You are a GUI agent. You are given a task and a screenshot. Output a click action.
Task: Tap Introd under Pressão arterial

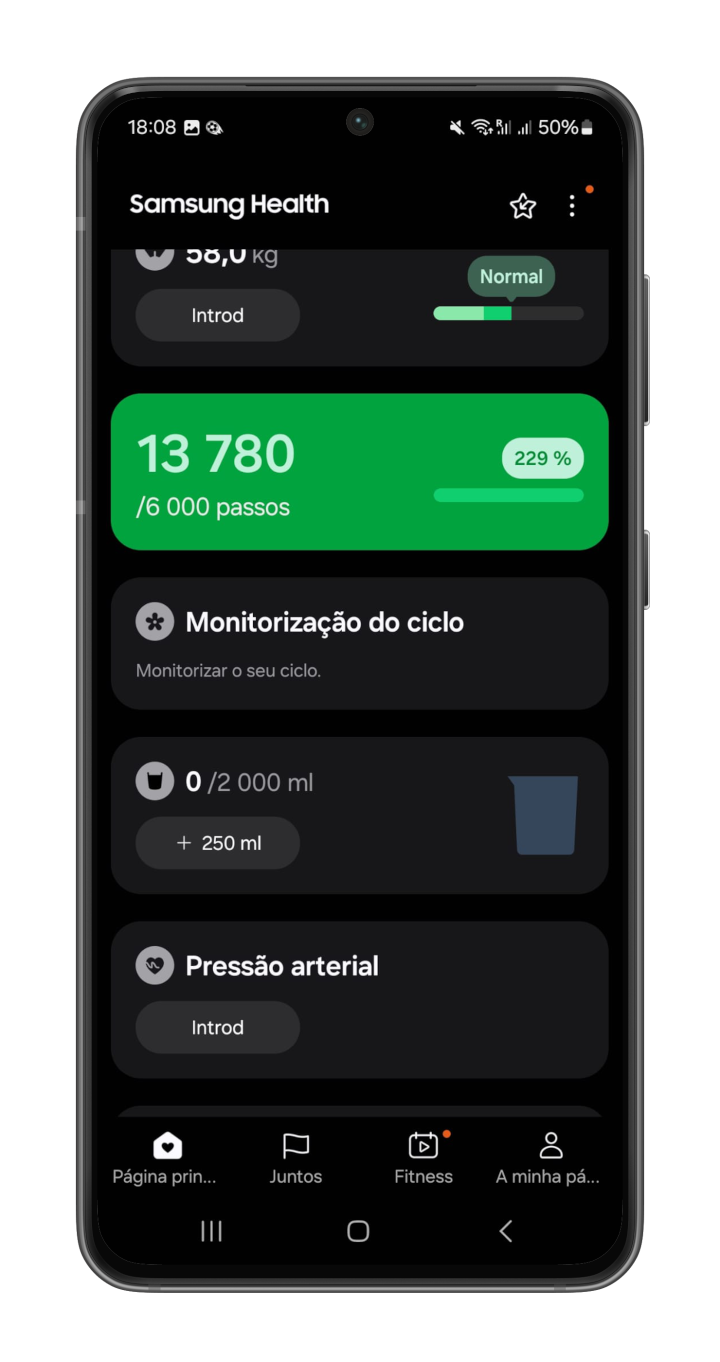point(217,1027)
